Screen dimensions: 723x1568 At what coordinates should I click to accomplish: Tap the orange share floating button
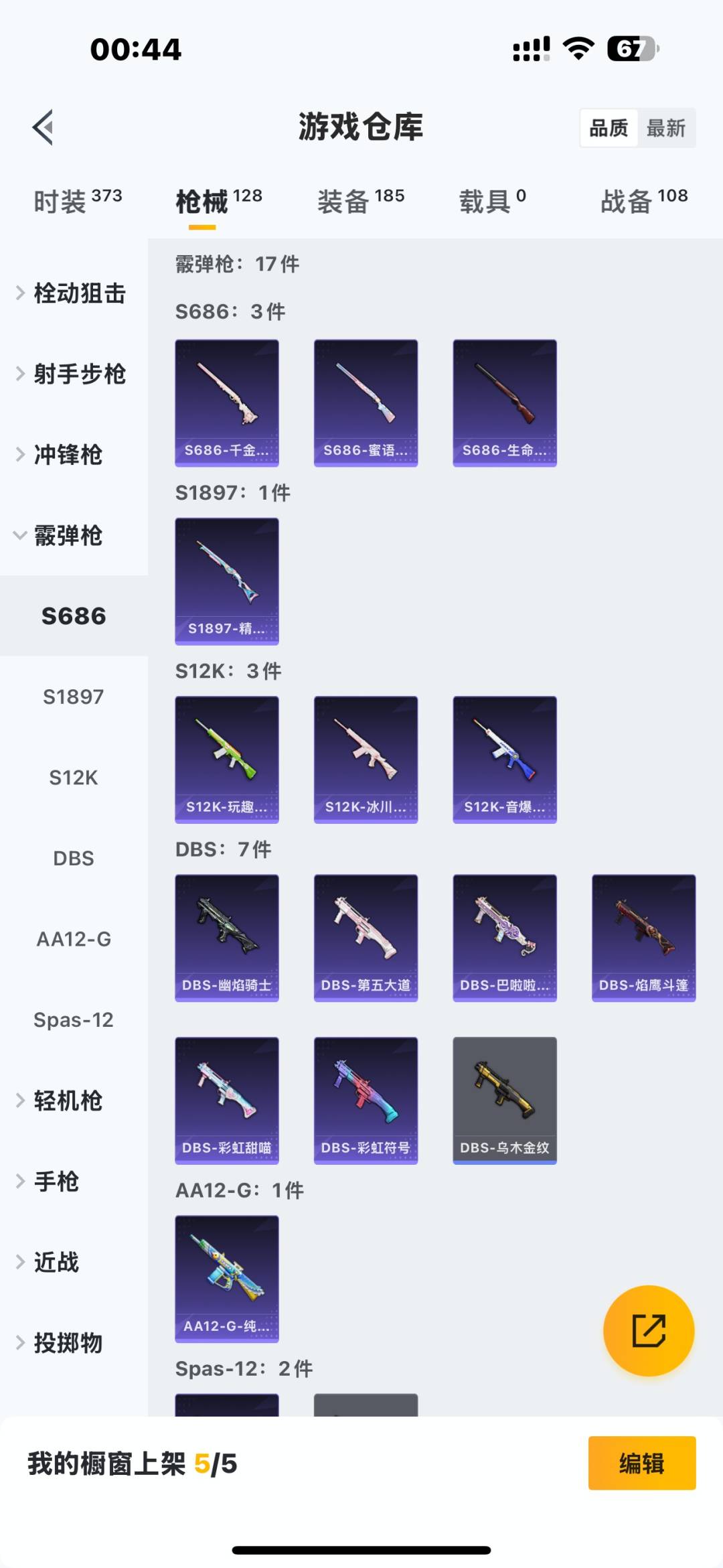649,1330
